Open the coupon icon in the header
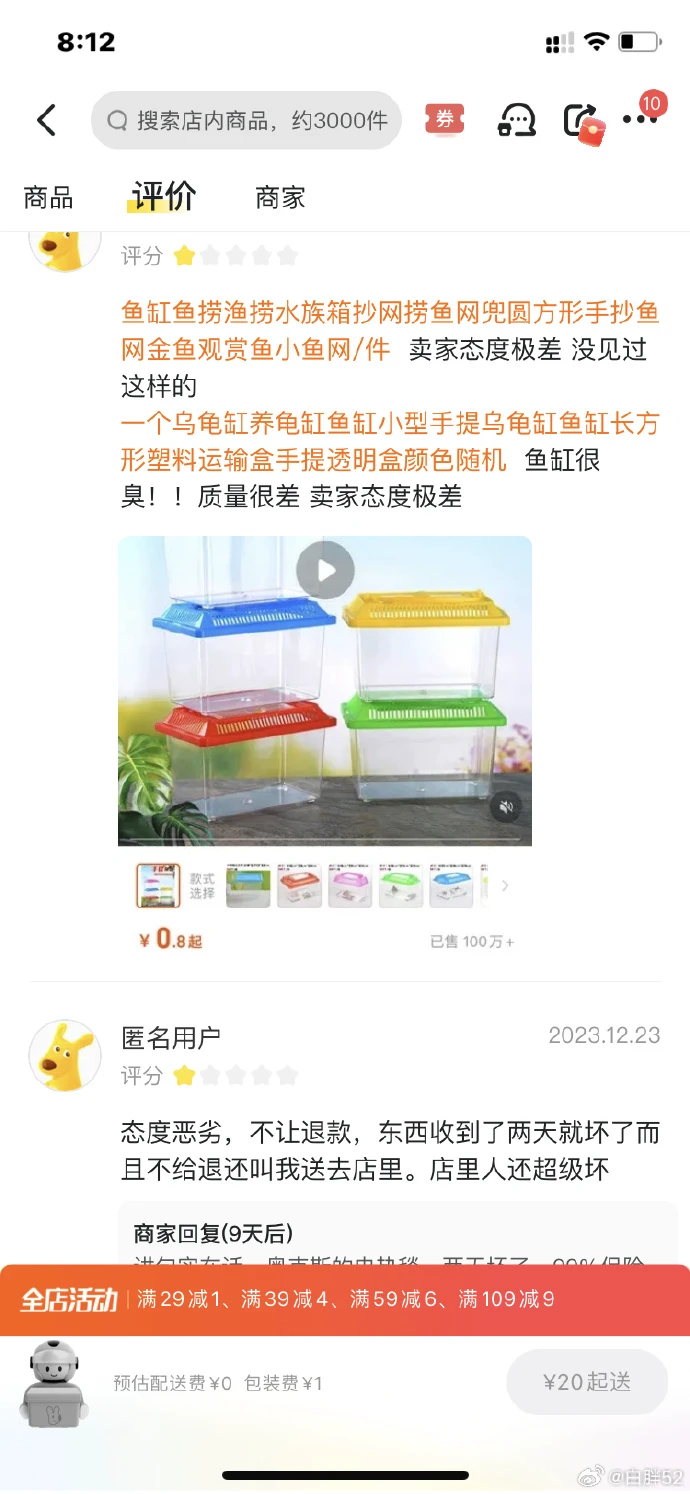The image size is (690, 1494). (x=444, y=120)
